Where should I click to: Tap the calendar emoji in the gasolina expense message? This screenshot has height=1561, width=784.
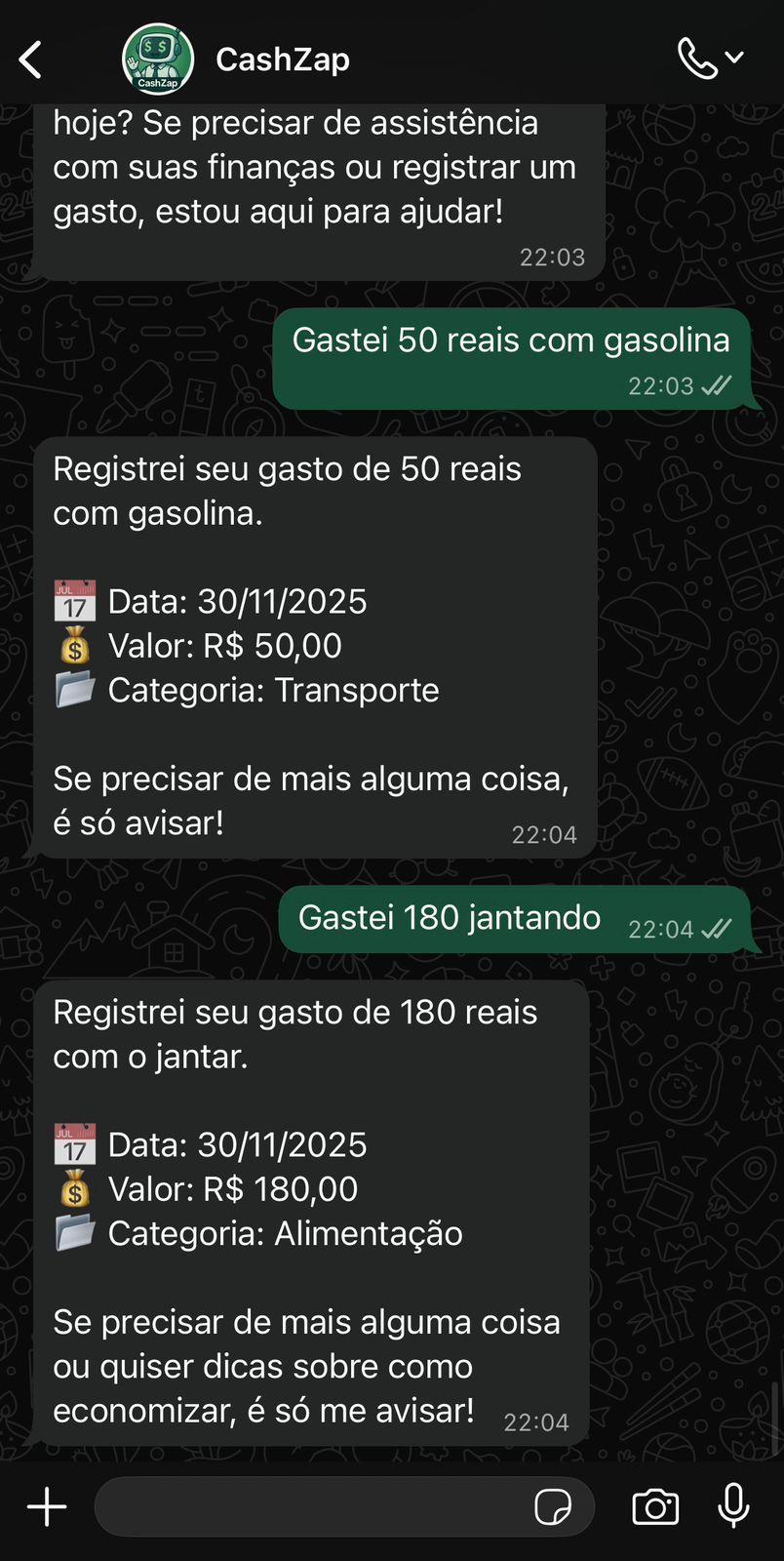pyautogui.click(x=74, y=600)
